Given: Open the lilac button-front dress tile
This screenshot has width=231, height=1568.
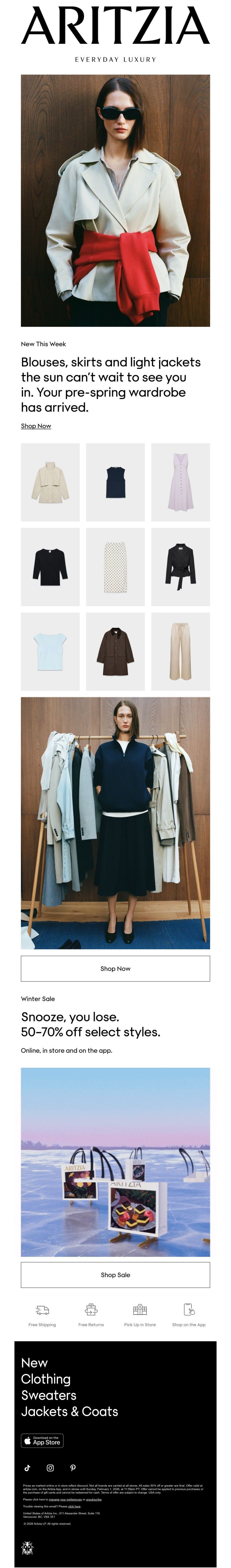Looking at the screenshot, I should (180, 481).
